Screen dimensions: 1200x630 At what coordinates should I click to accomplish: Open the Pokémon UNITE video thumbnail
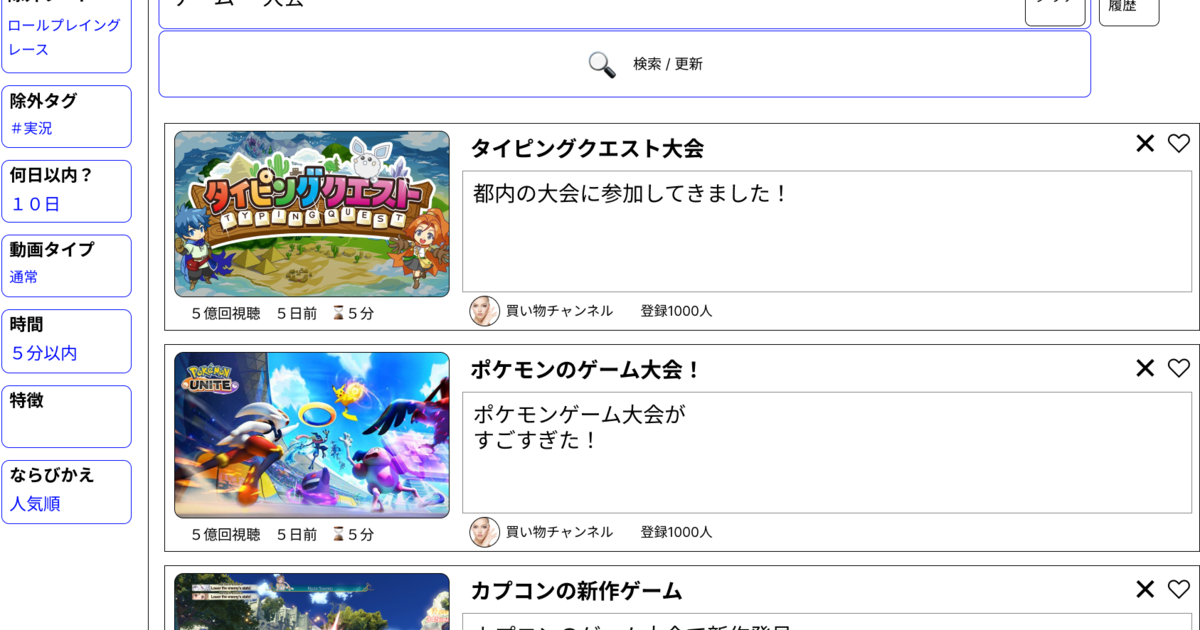pos(312,435)
